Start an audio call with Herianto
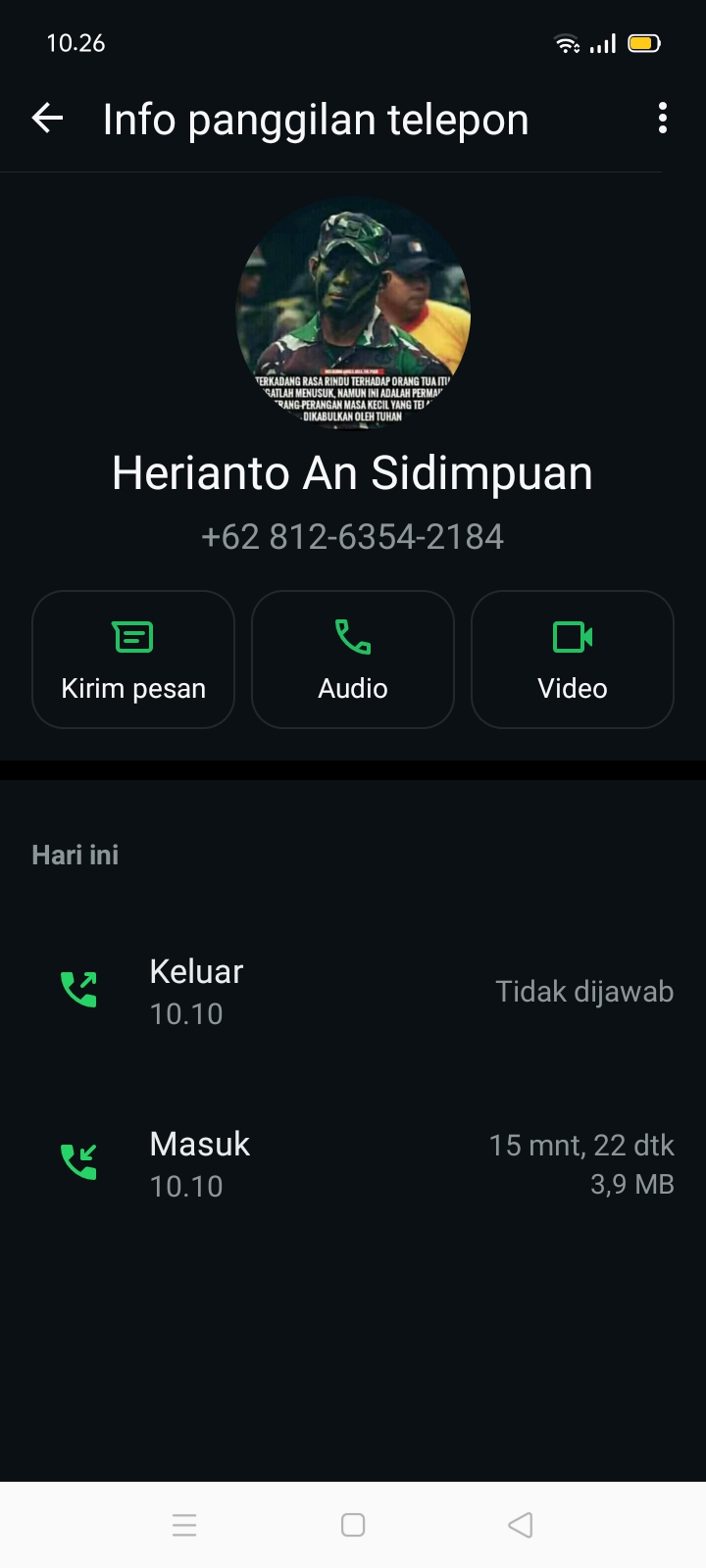 click(x=352, y=659)
